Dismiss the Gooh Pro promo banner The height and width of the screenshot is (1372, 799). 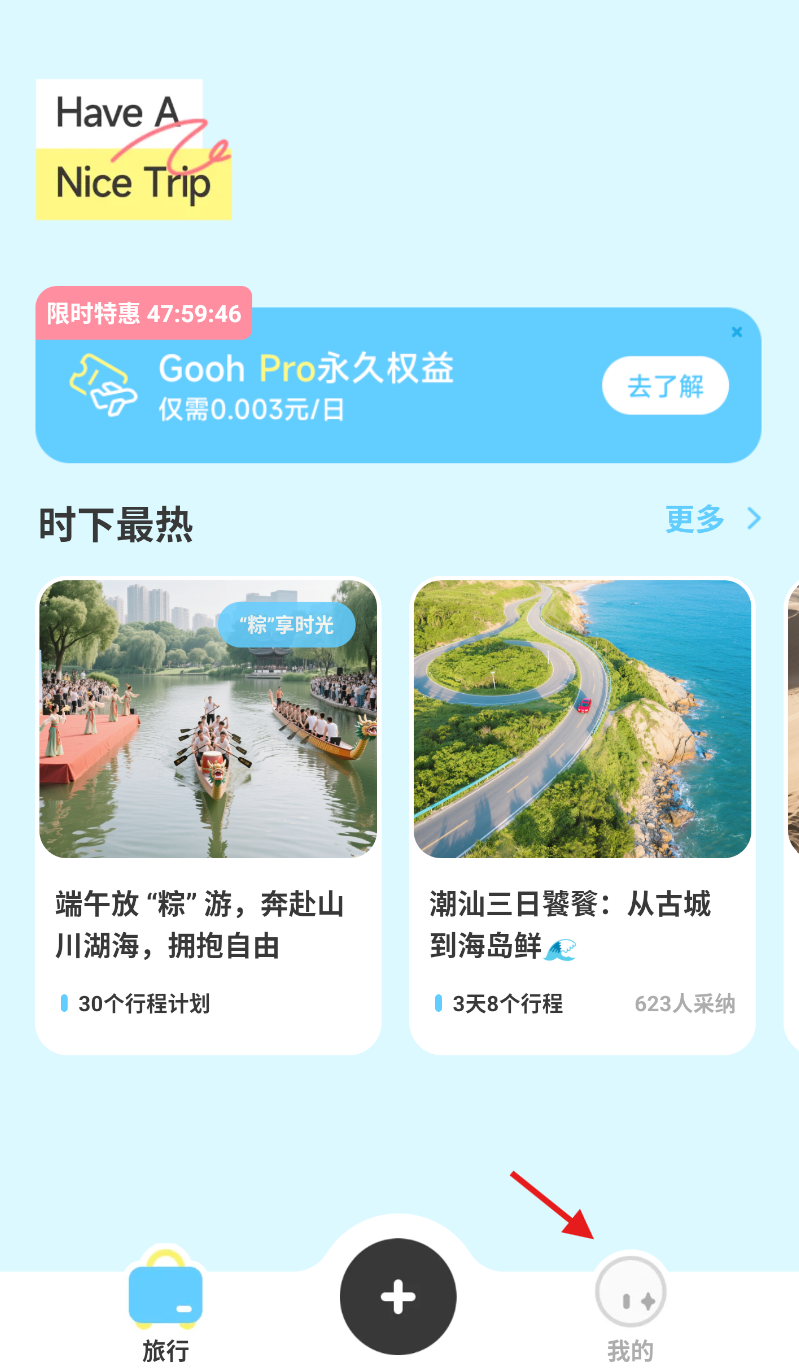tap(737, 331)
